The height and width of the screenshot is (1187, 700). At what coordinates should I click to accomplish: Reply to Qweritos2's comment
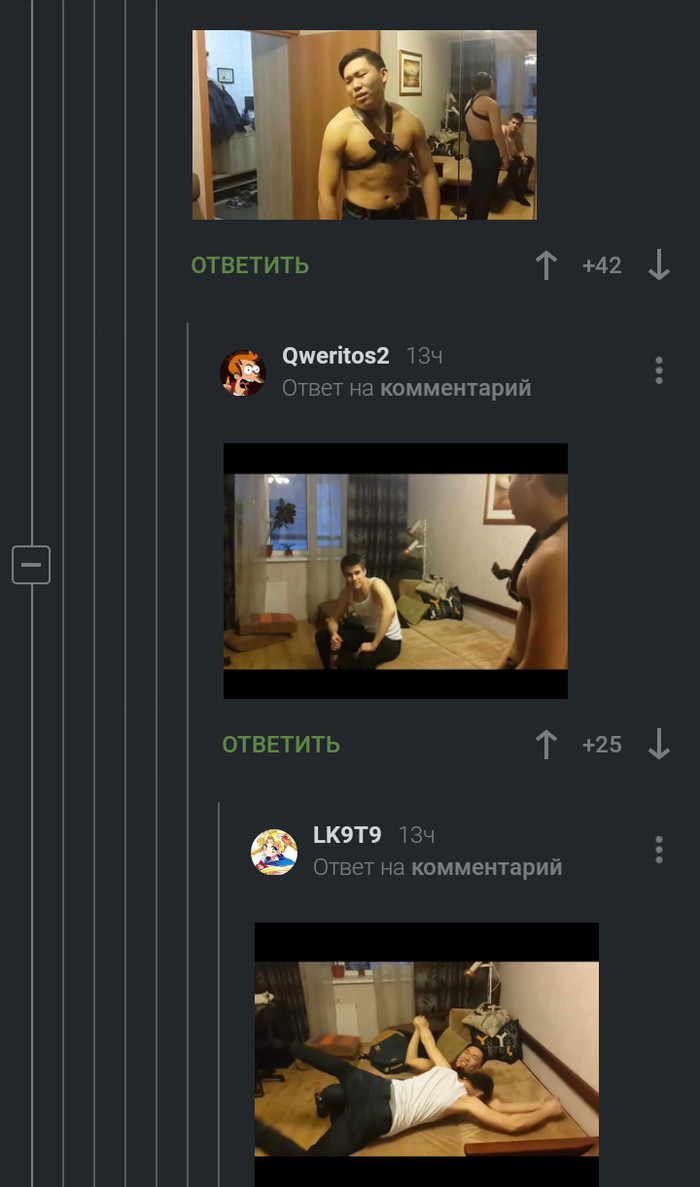(281, 744)
